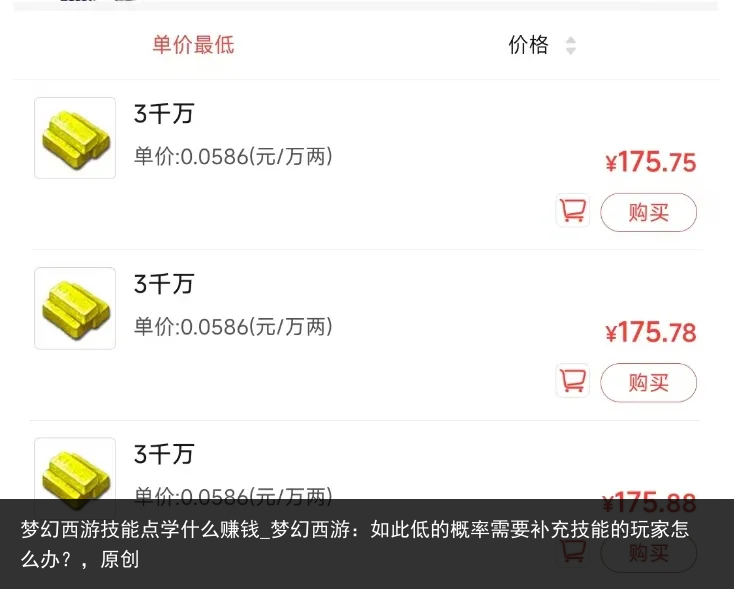734x589 pixels.
Task: Tap 购买 for the ¥175.78 listing
Action: point(648,382)
